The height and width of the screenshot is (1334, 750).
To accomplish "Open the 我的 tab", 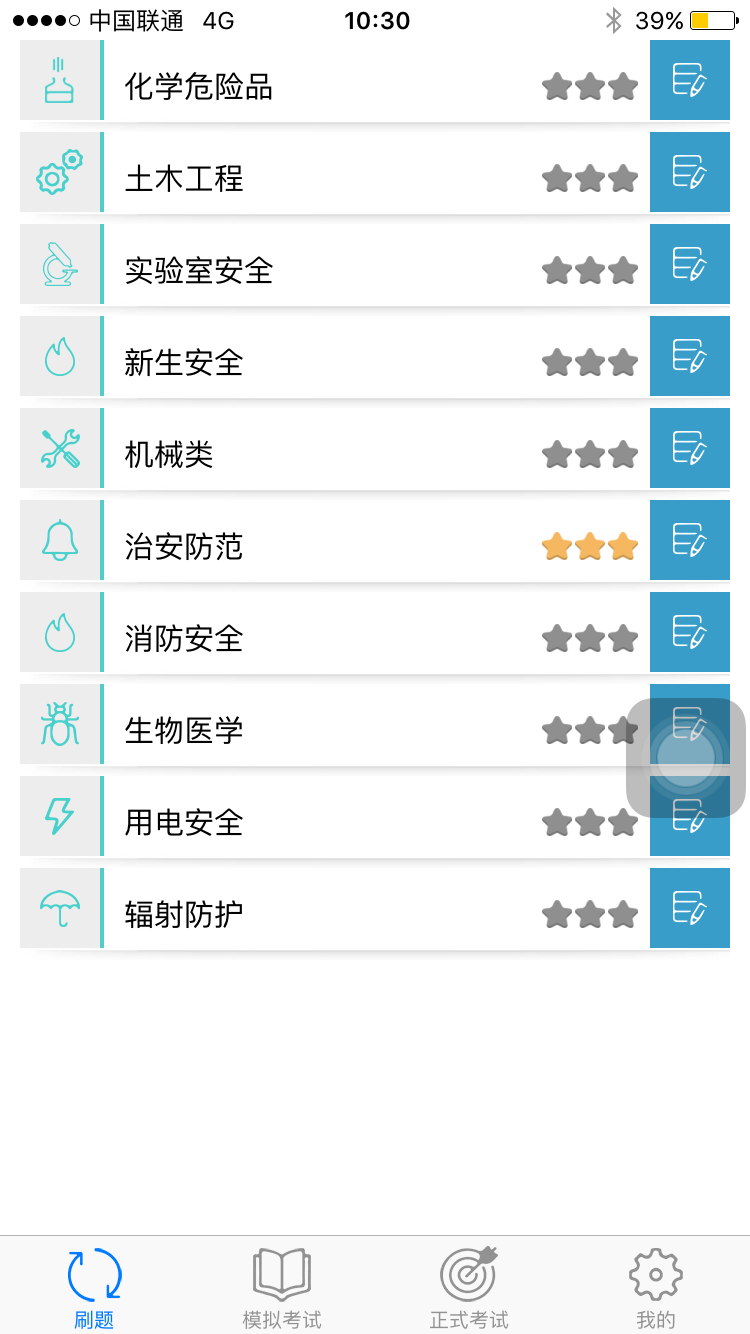I will (x=656, y=1287).
